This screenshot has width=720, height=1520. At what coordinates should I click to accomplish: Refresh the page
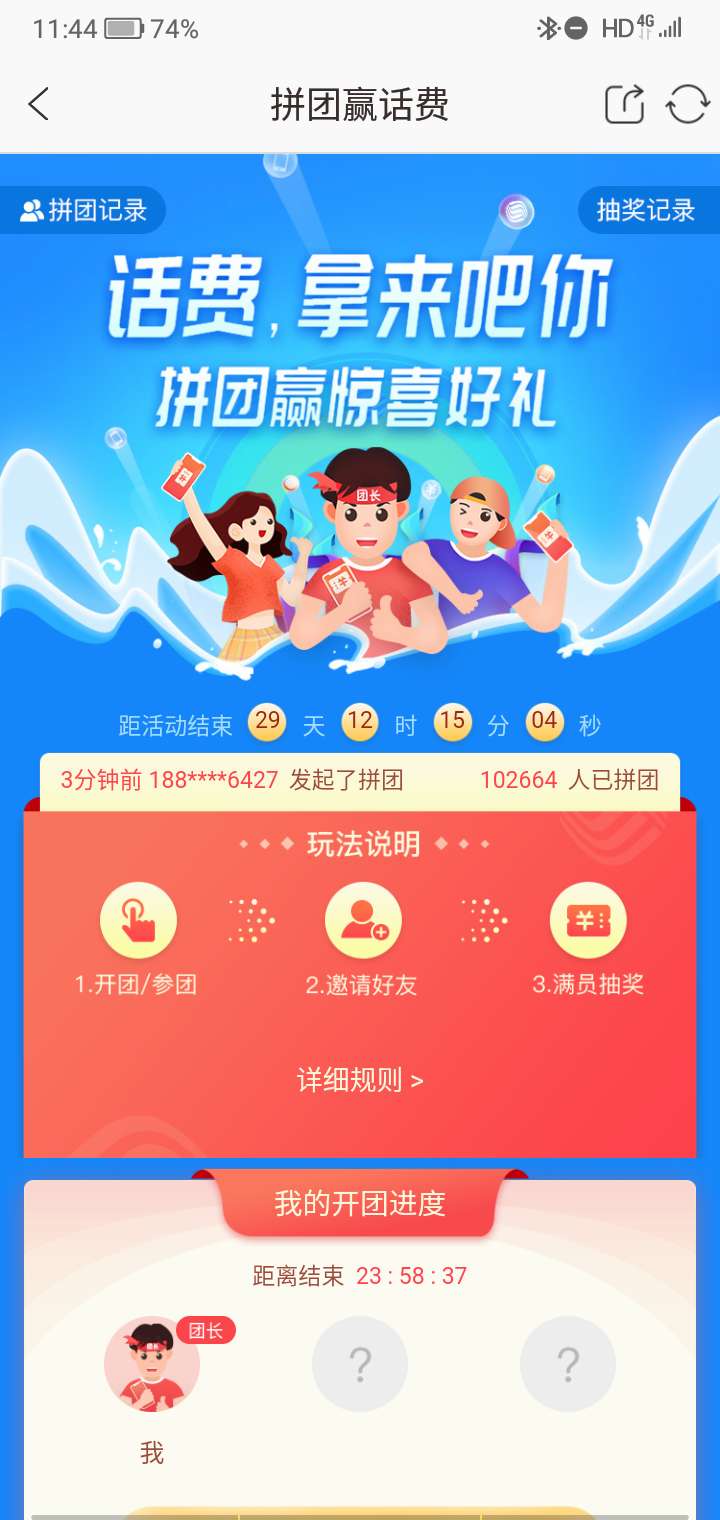pyautogui.click(x=687, y=104)
